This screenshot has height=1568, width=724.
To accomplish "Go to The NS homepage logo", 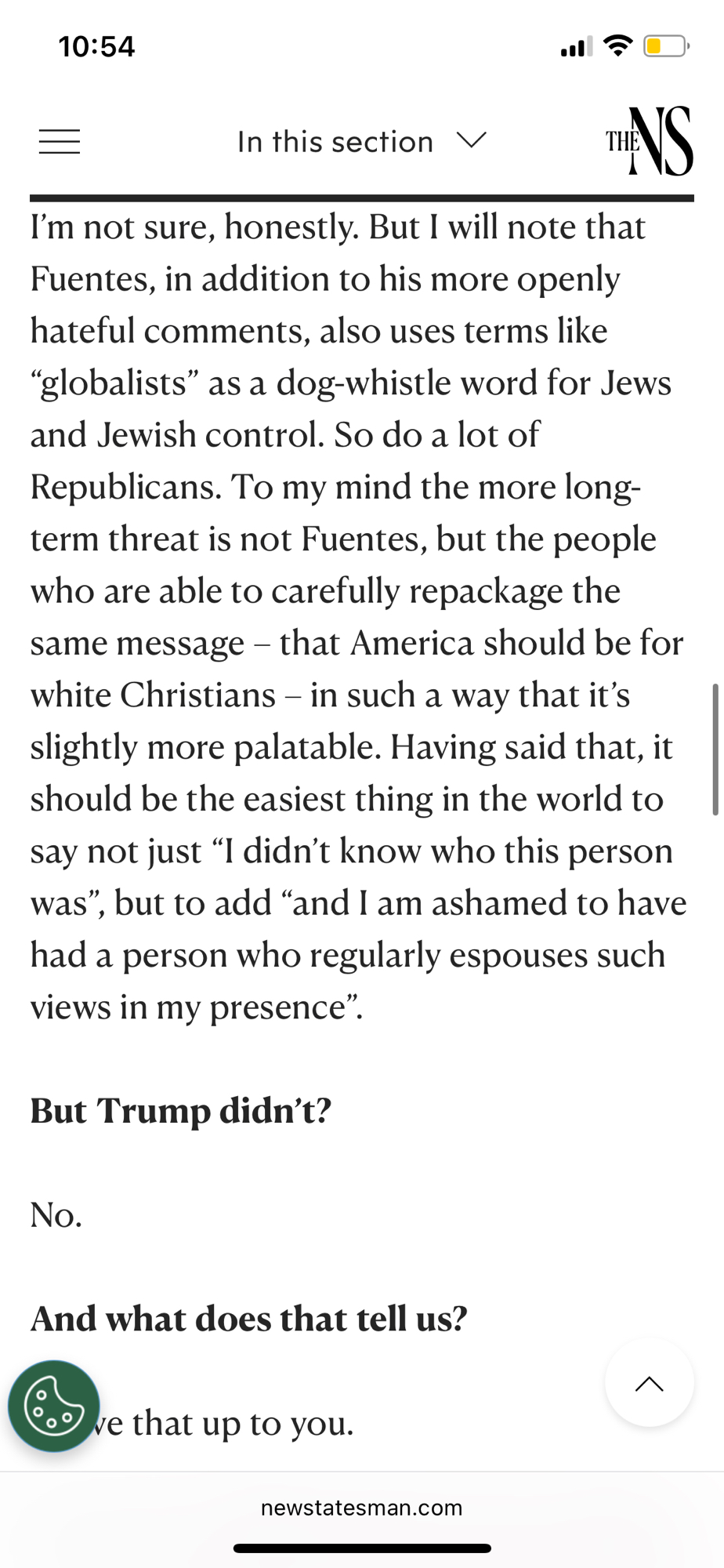I will (x=649, y=141).
